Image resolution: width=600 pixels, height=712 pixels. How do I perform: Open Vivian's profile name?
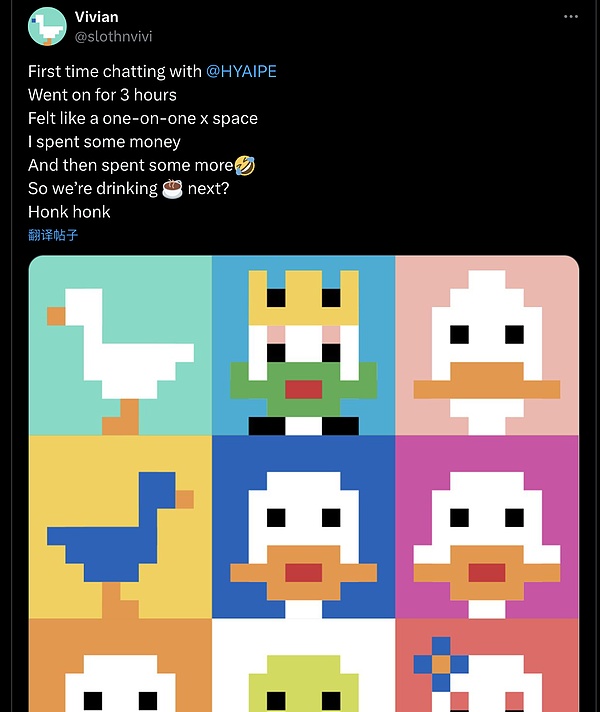(x=97, y=17)
